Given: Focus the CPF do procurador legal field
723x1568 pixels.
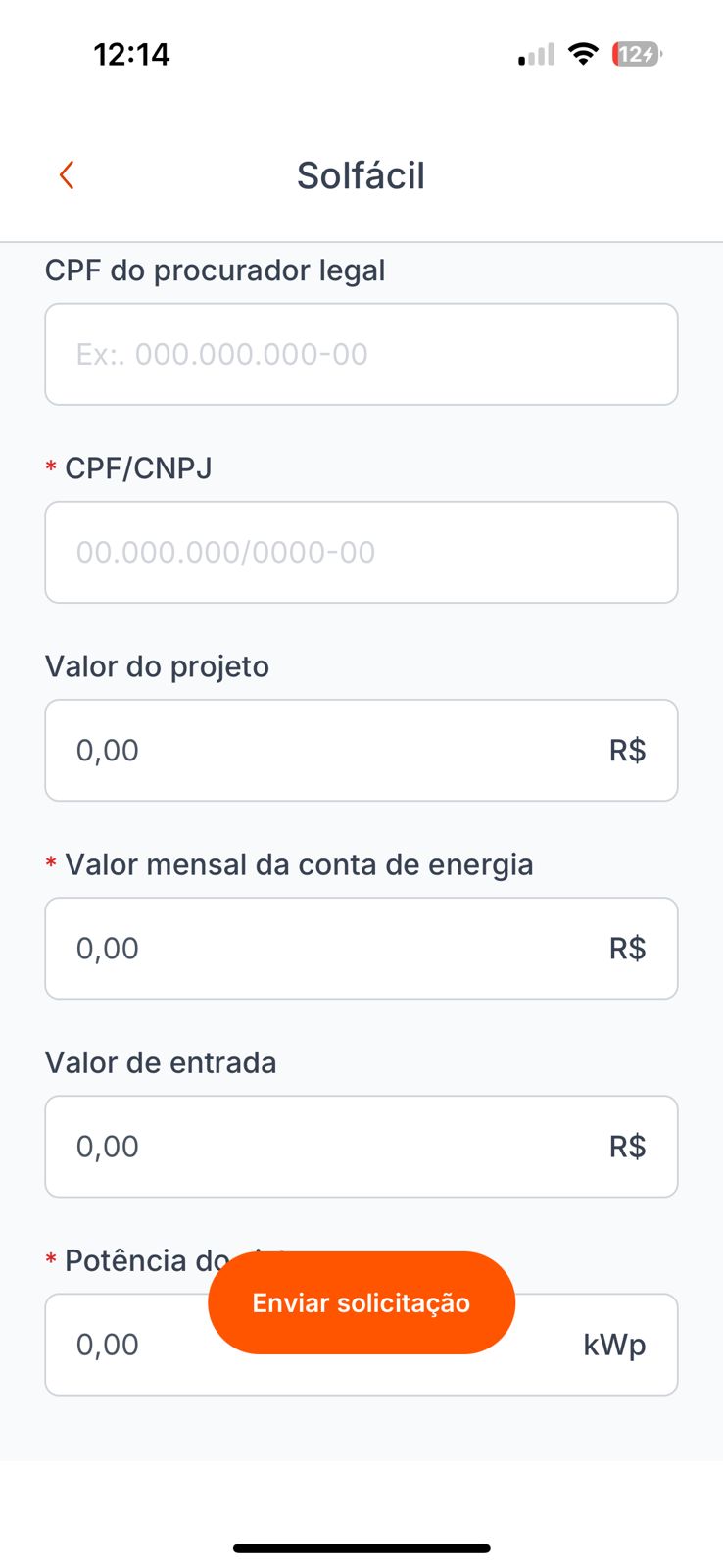Looking at the screenshot, I should (361, 354).
